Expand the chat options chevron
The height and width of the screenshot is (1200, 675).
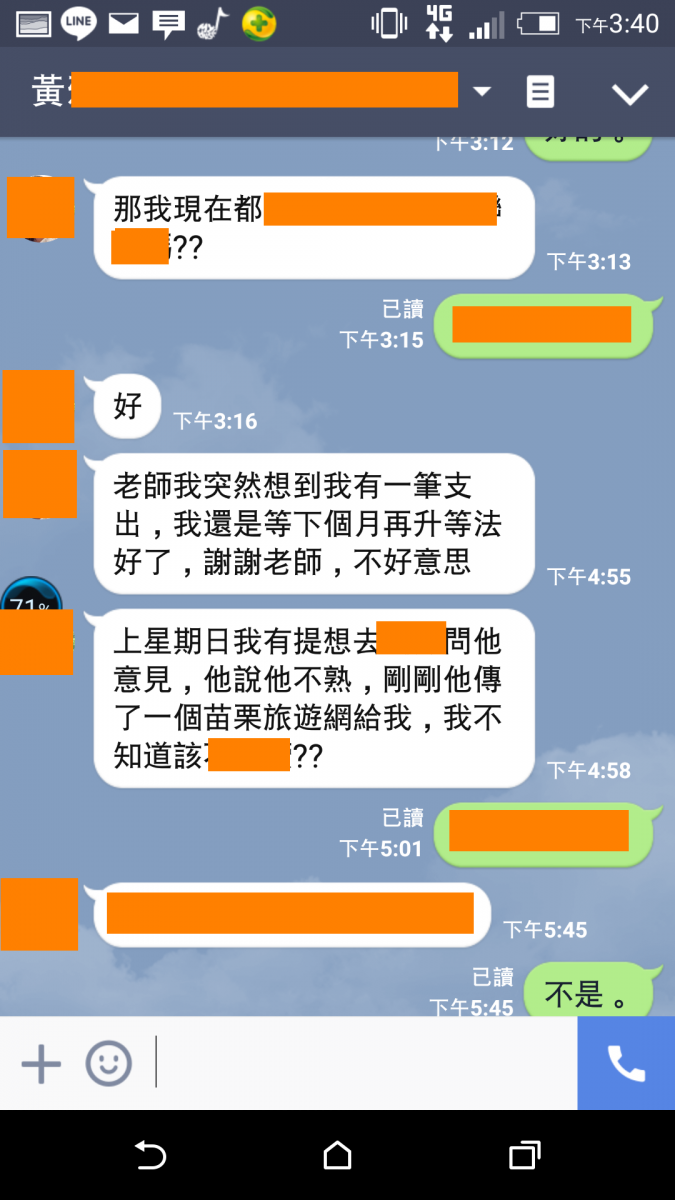(x=630, y=94)
